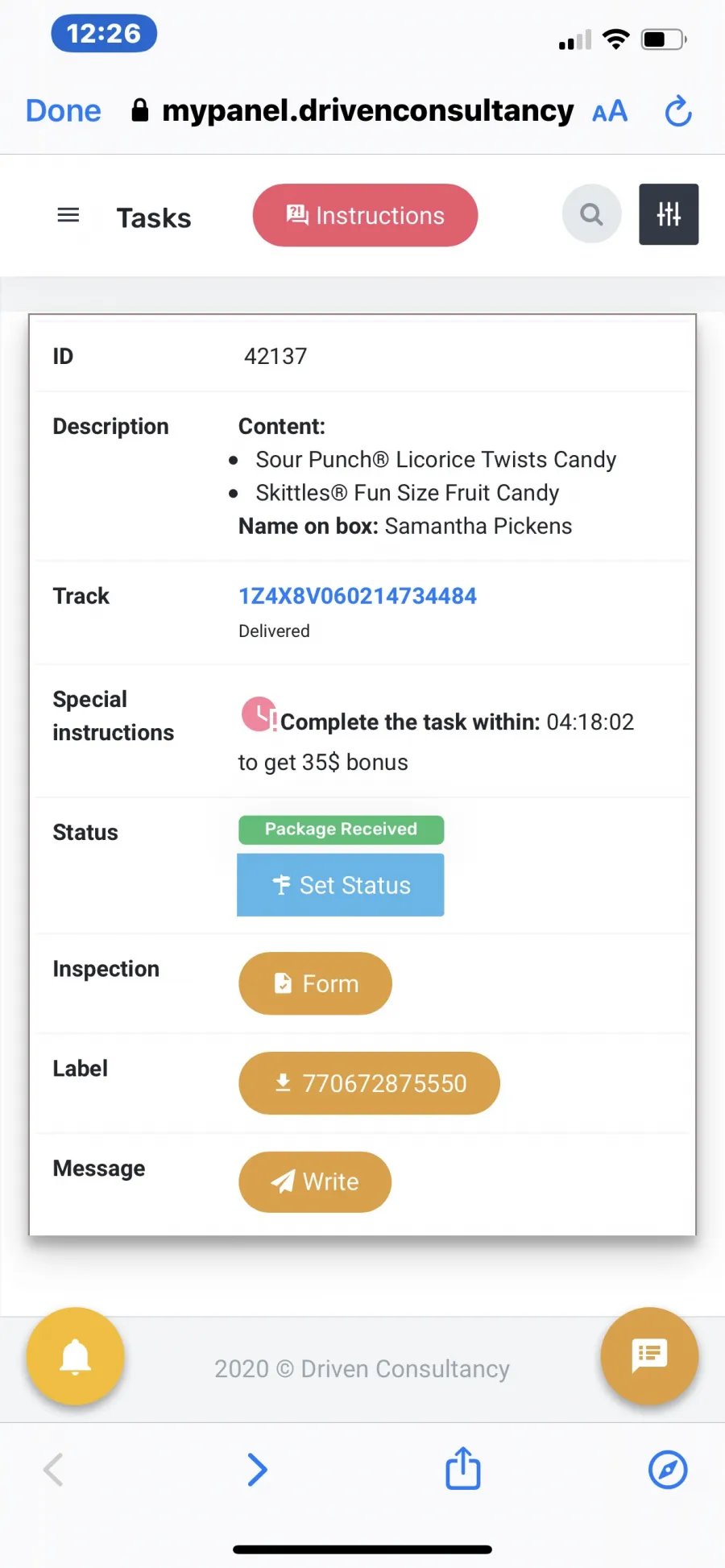Share this page

click(463, 1468)
